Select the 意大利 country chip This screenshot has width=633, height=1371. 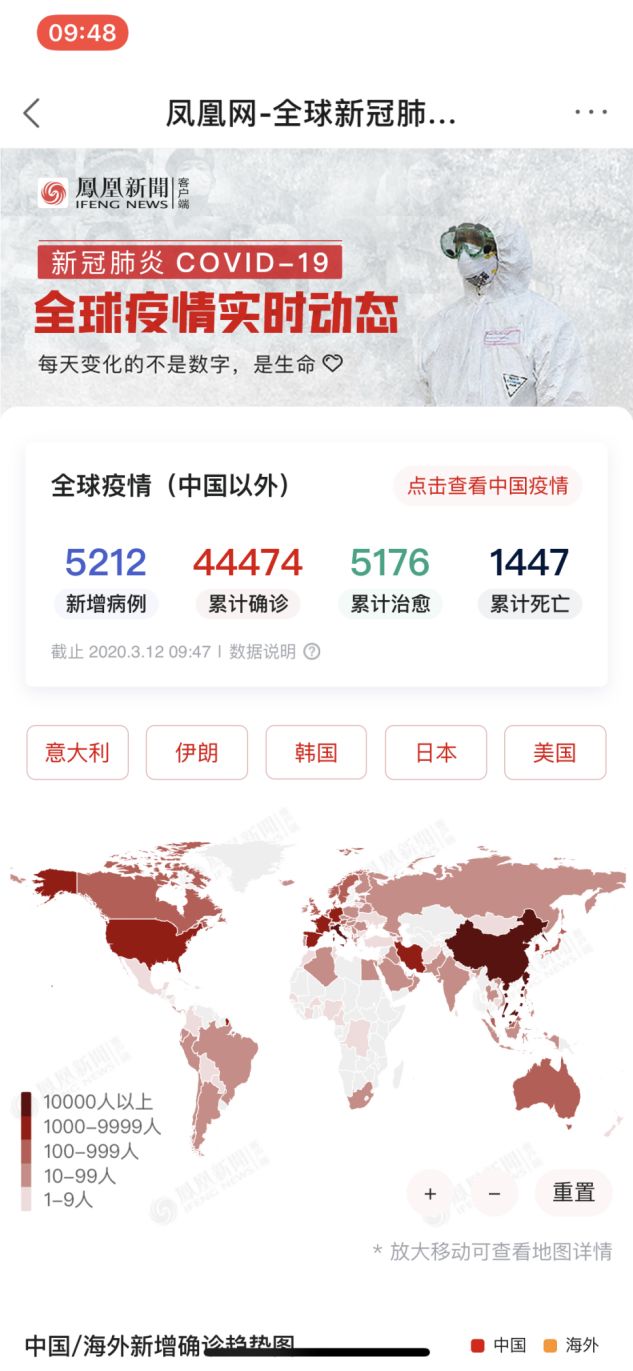[77, 753]
